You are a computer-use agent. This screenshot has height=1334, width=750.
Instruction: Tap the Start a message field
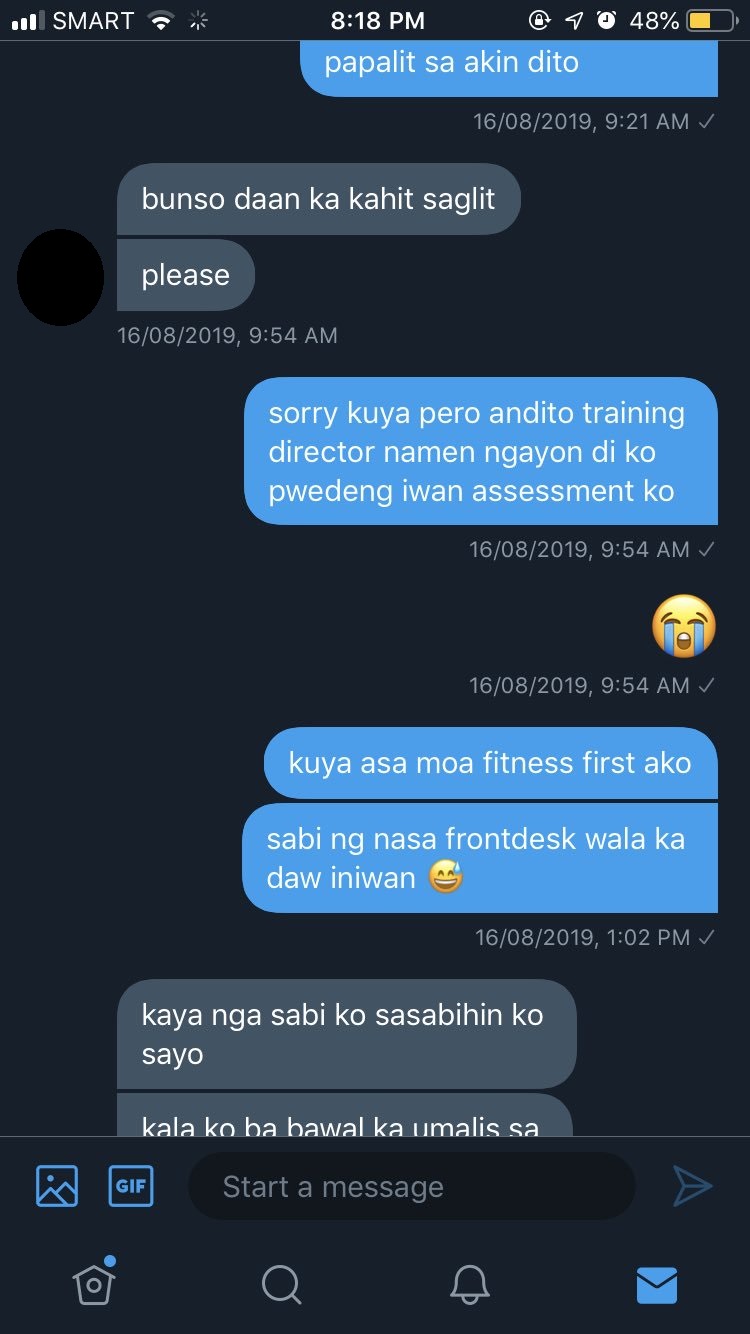coord(412,1186)
